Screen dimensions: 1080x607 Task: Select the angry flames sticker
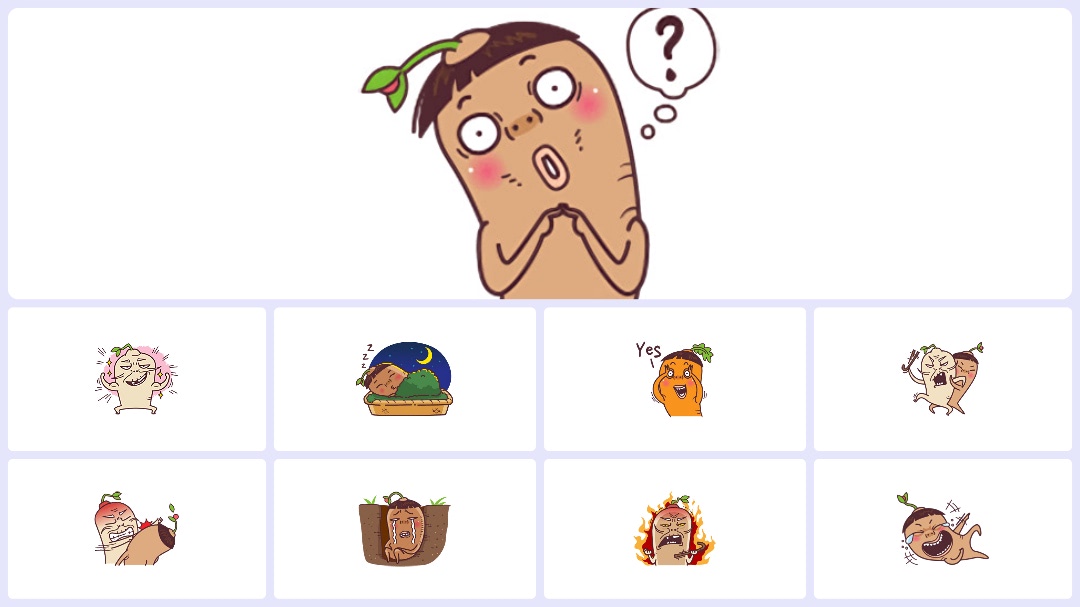click(x=675, y=529)
